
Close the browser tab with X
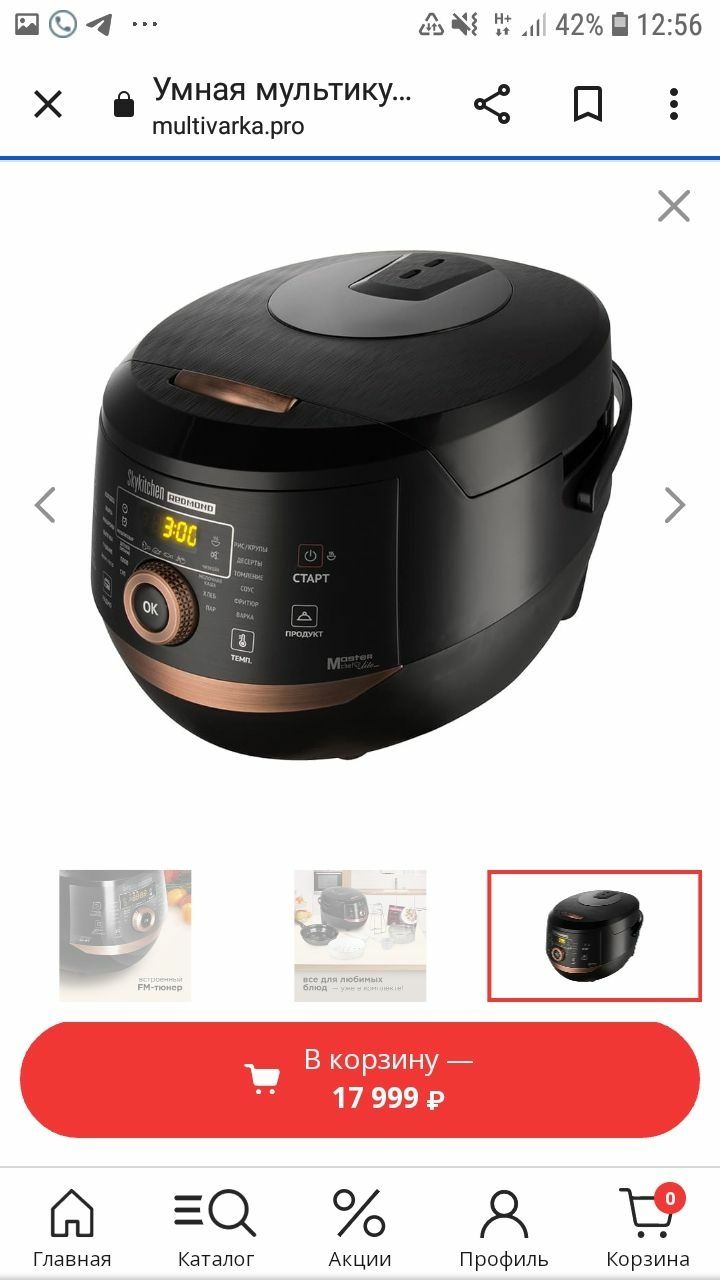pos(48,104)
